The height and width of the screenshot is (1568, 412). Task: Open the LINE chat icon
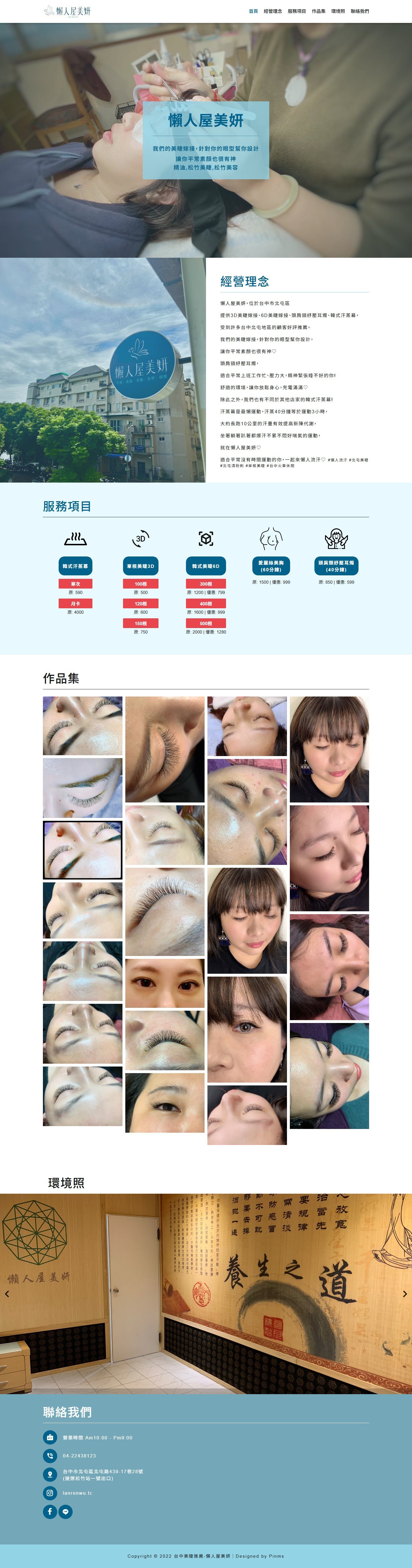click(x=66, y=1511)
